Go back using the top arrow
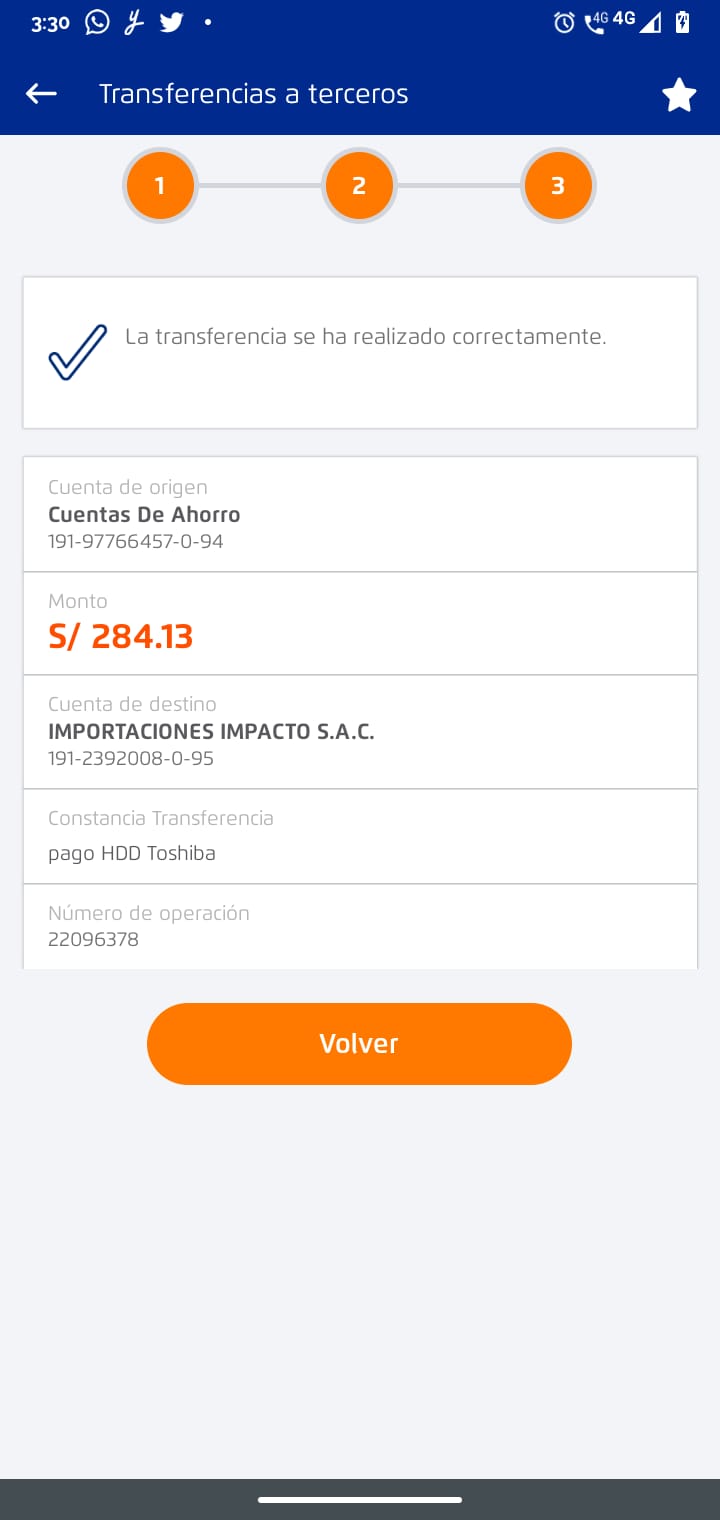Viewport: 720px width, 1520px height. pos(41,94)
